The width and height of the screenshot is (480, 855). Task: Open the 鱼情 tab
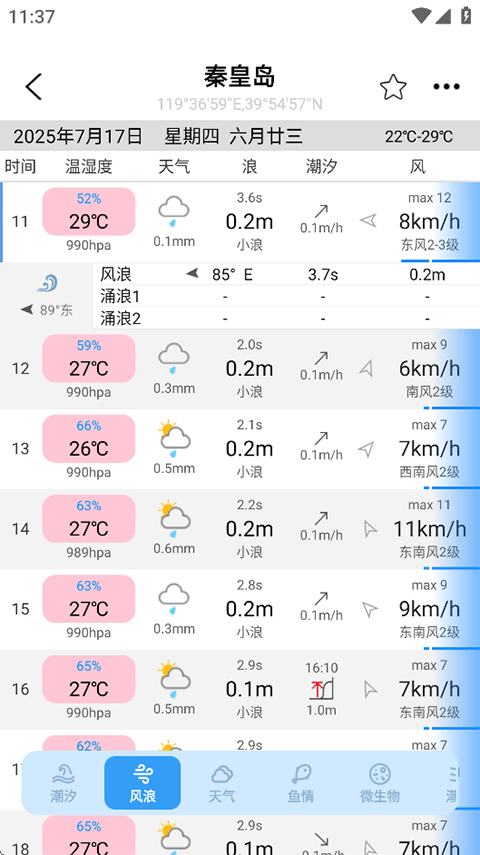[x=301, y=783]
